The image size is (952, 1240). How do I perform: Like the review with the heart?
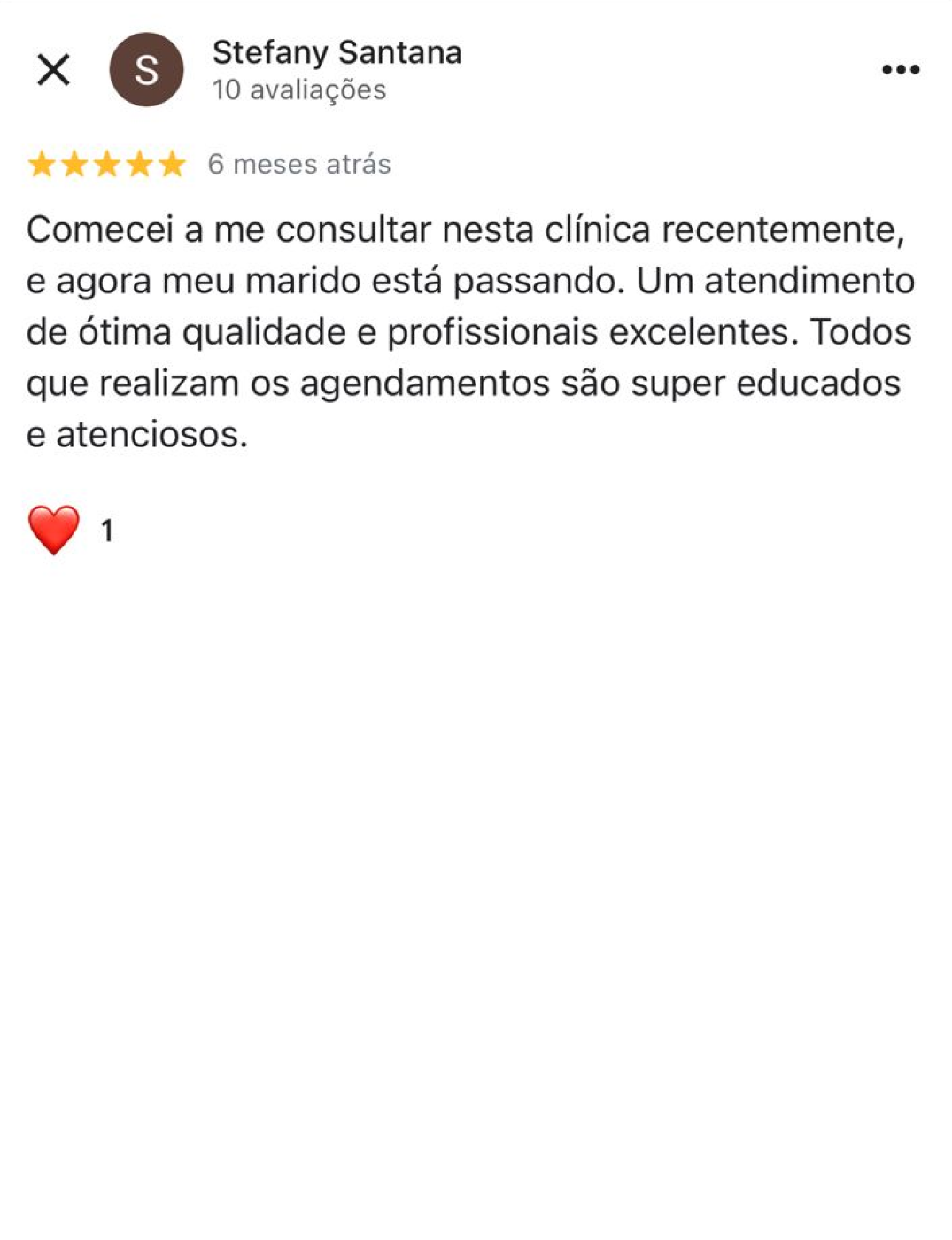point(54,530)
